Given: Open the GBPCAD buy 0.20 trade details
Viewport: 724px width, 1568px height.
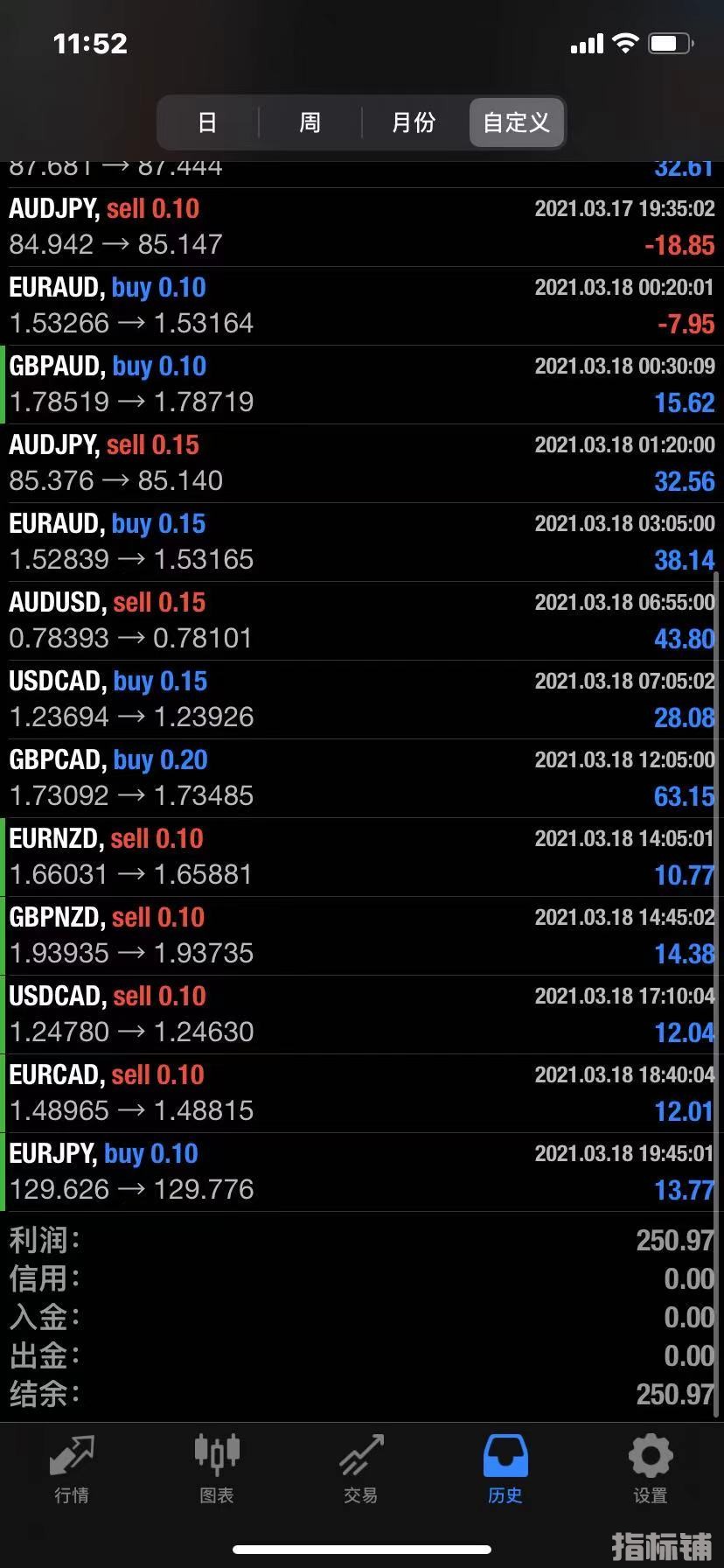Looking at the screenshot, I should click(x=362, y=779).
